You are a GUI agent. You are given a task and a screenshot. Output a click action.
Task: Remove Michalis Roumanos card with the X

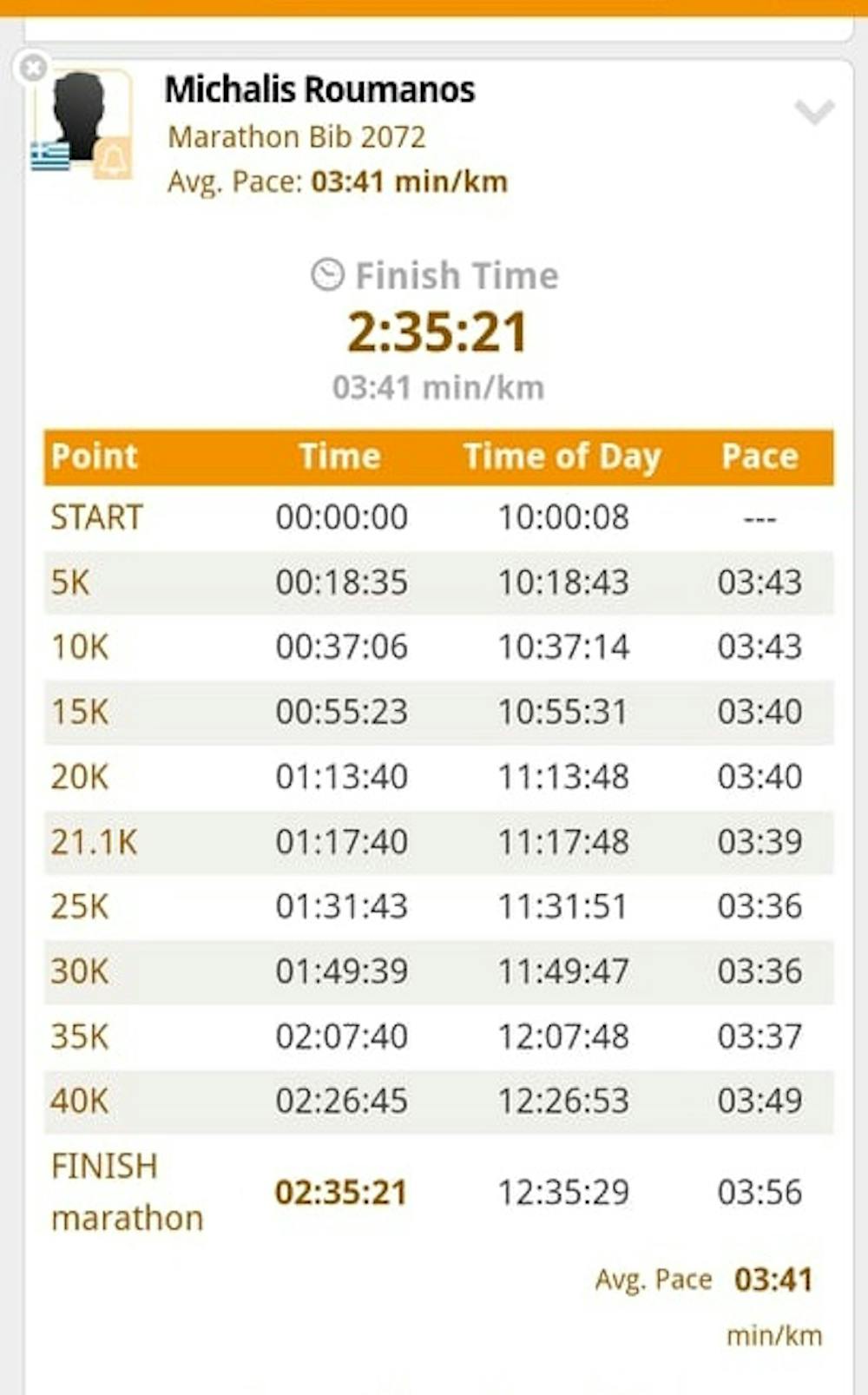coord(33,67)
